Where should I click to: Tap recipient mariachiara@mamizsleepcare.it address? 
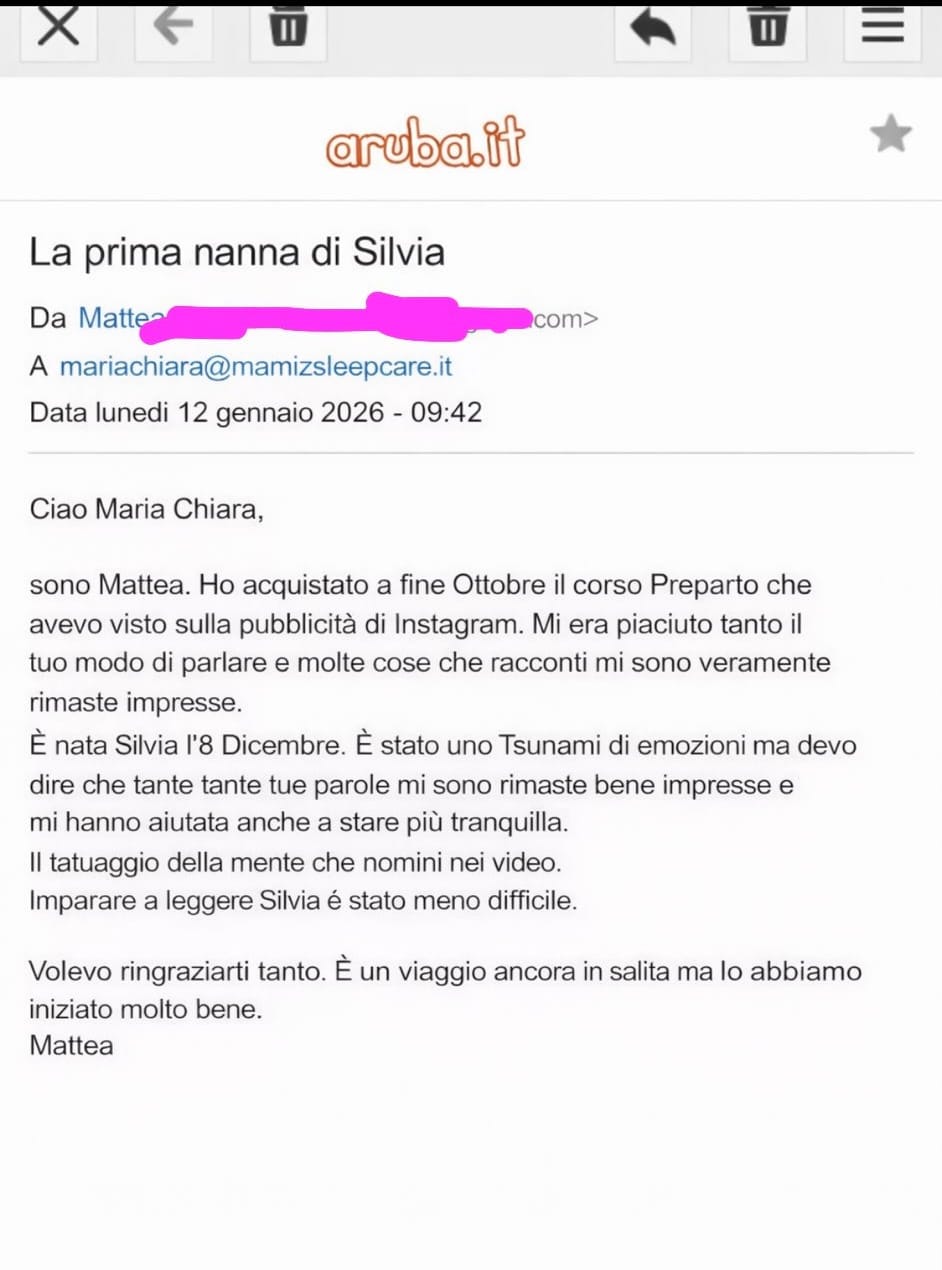[256, 366]
